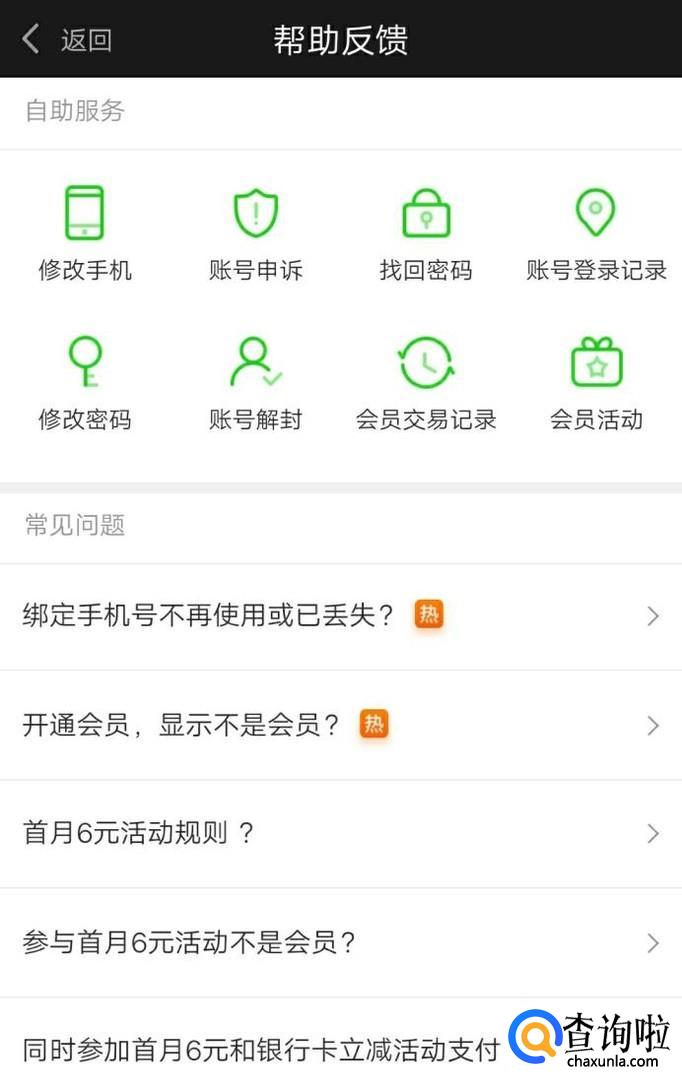Tap 账号解封 to unblock account
The height and width of the screenshot is (1092, 682).
coord(255,382)
